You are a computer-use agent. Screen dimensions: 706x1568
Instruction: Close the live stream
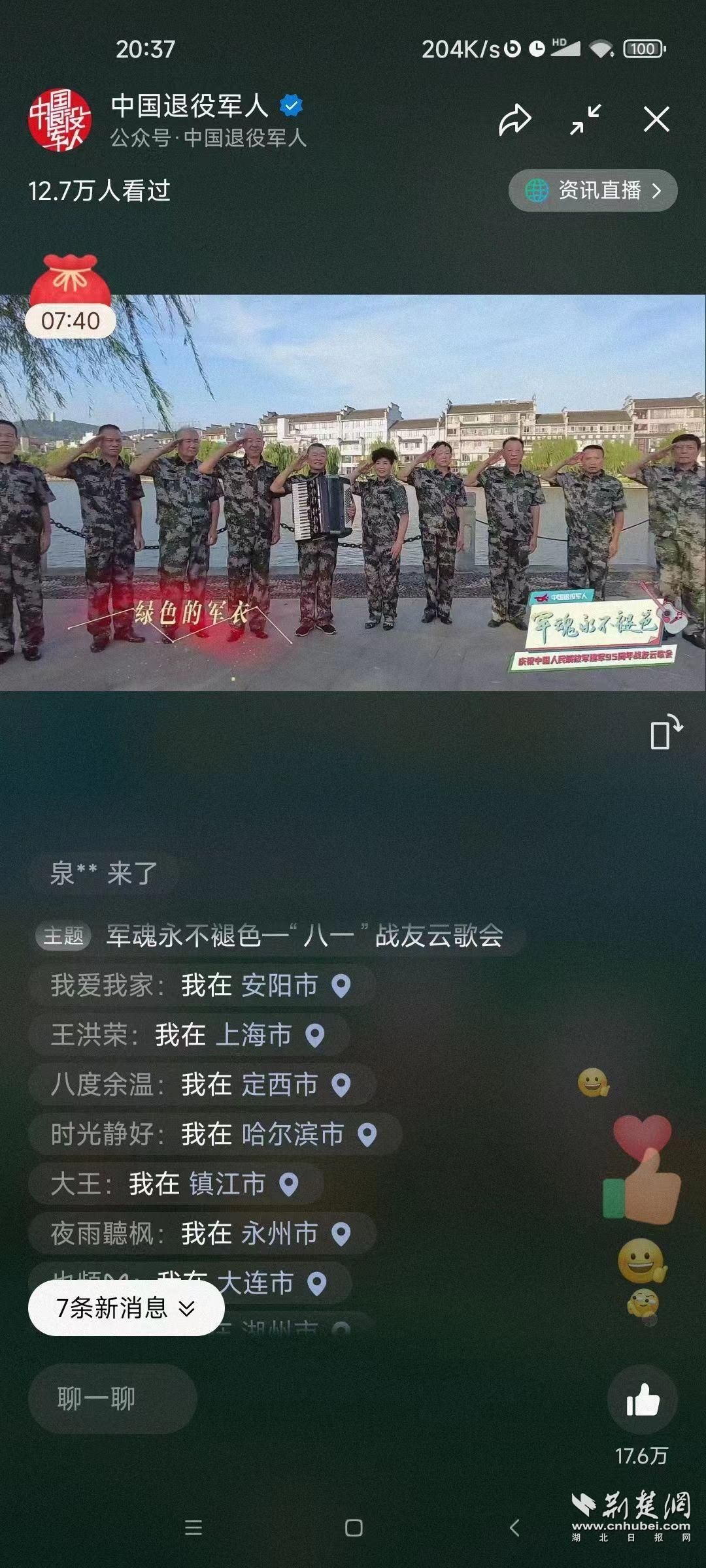656,120
